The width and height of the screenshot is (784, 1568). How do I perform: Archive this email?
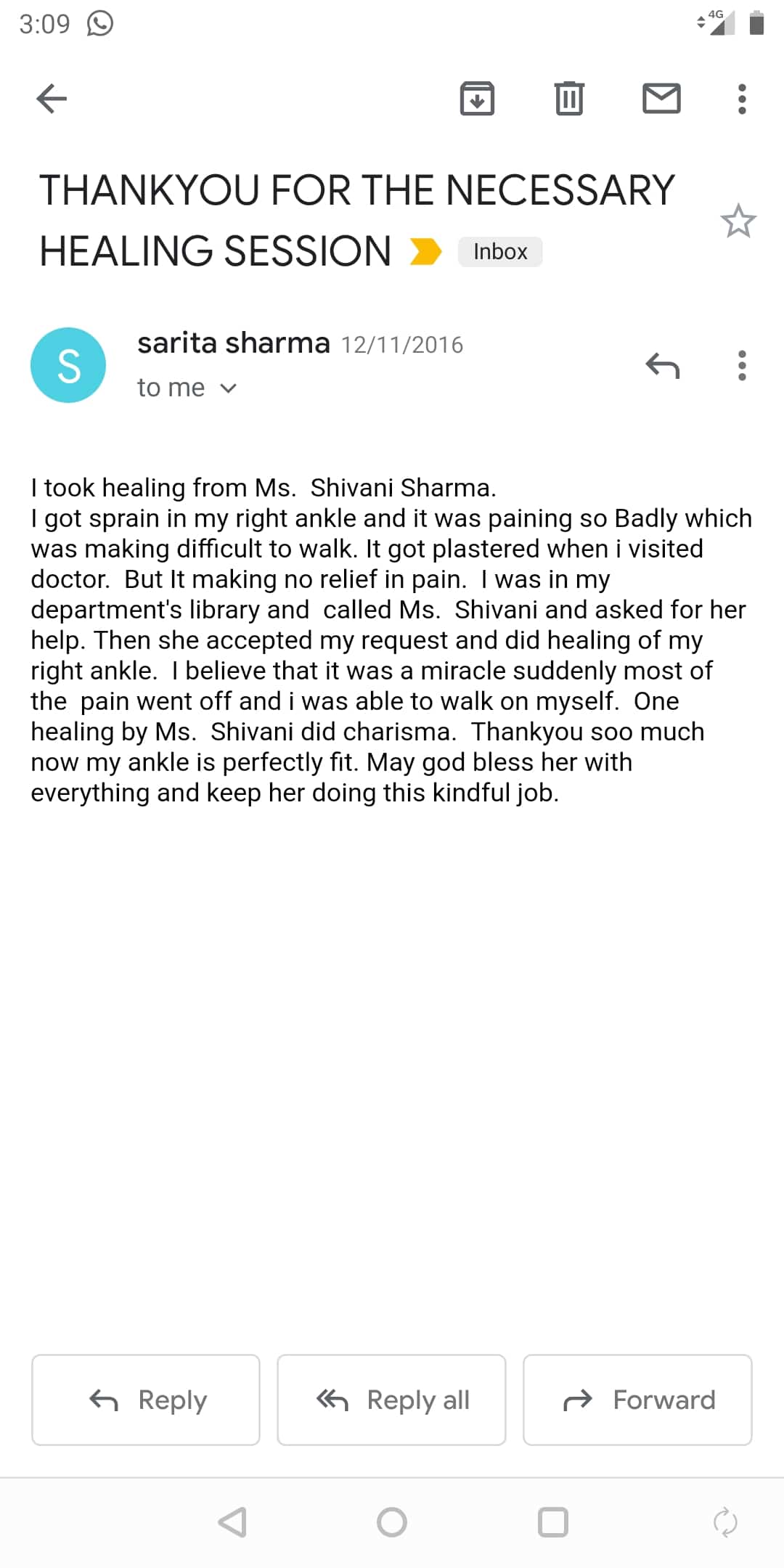pos(477,99)
